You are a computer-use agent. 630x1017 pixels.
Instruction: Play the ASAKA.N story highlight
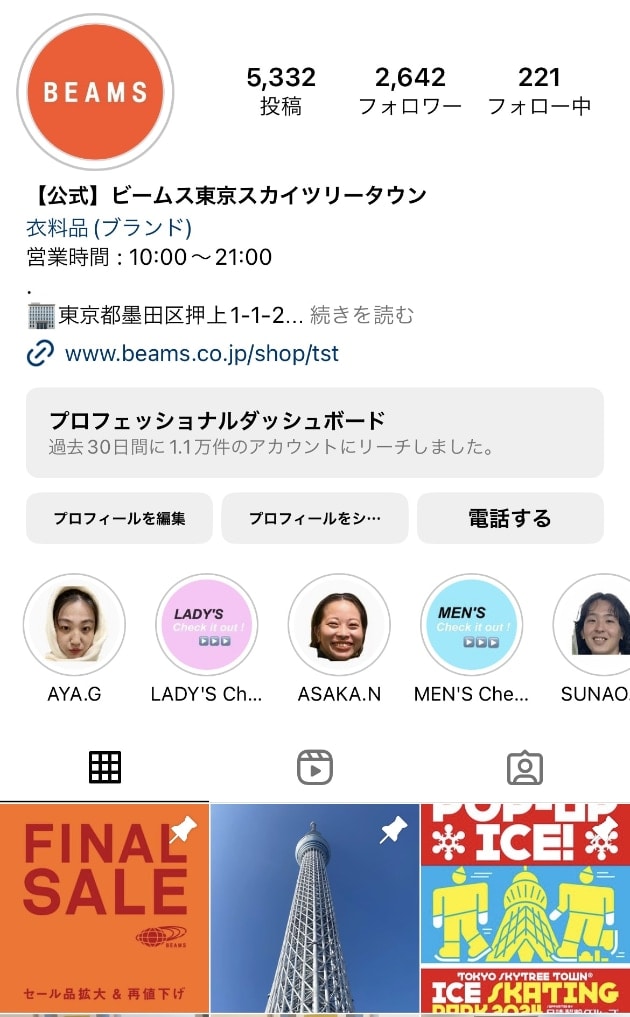coord(339,625)
